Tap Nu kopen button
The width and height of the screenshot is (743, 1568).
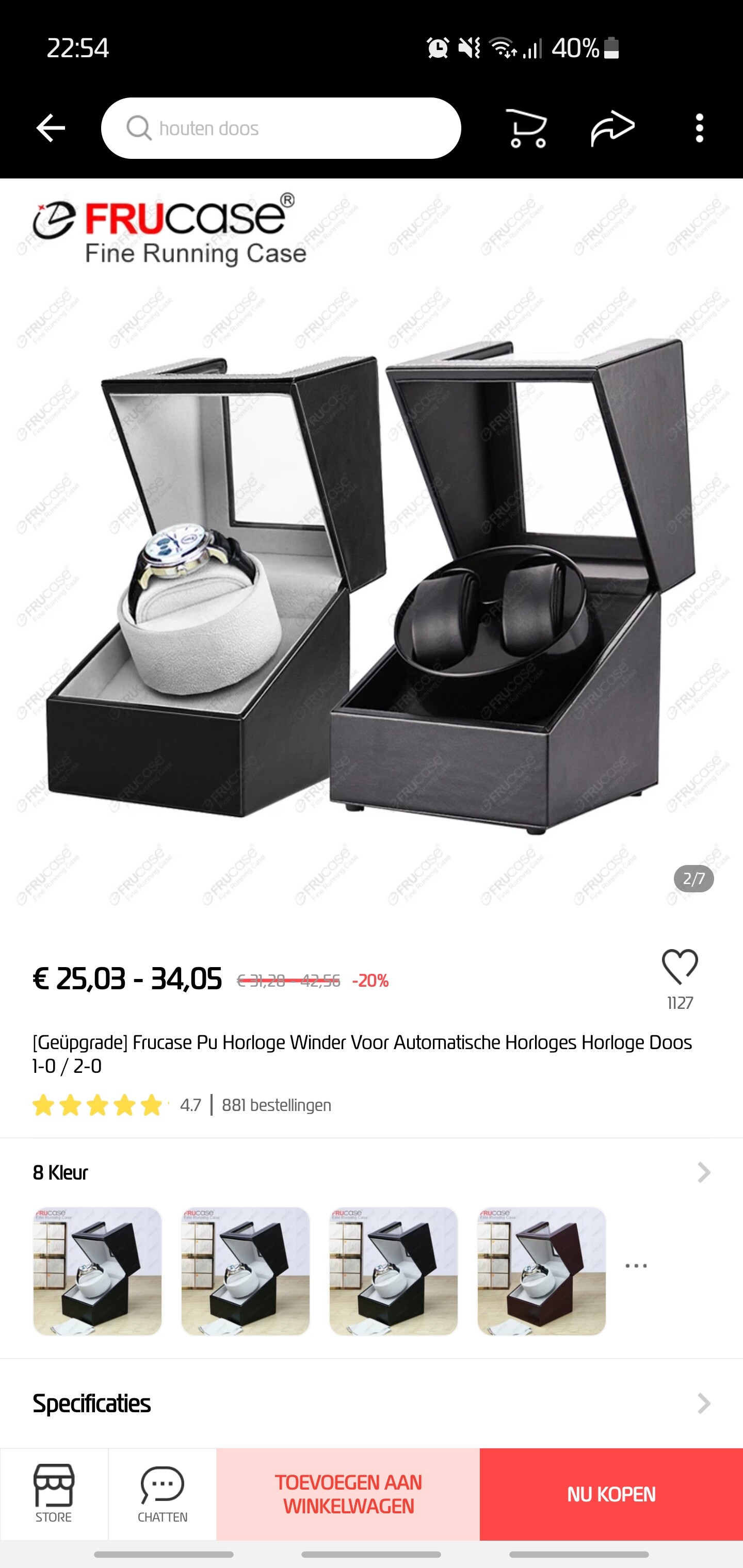pos(611,1494)
